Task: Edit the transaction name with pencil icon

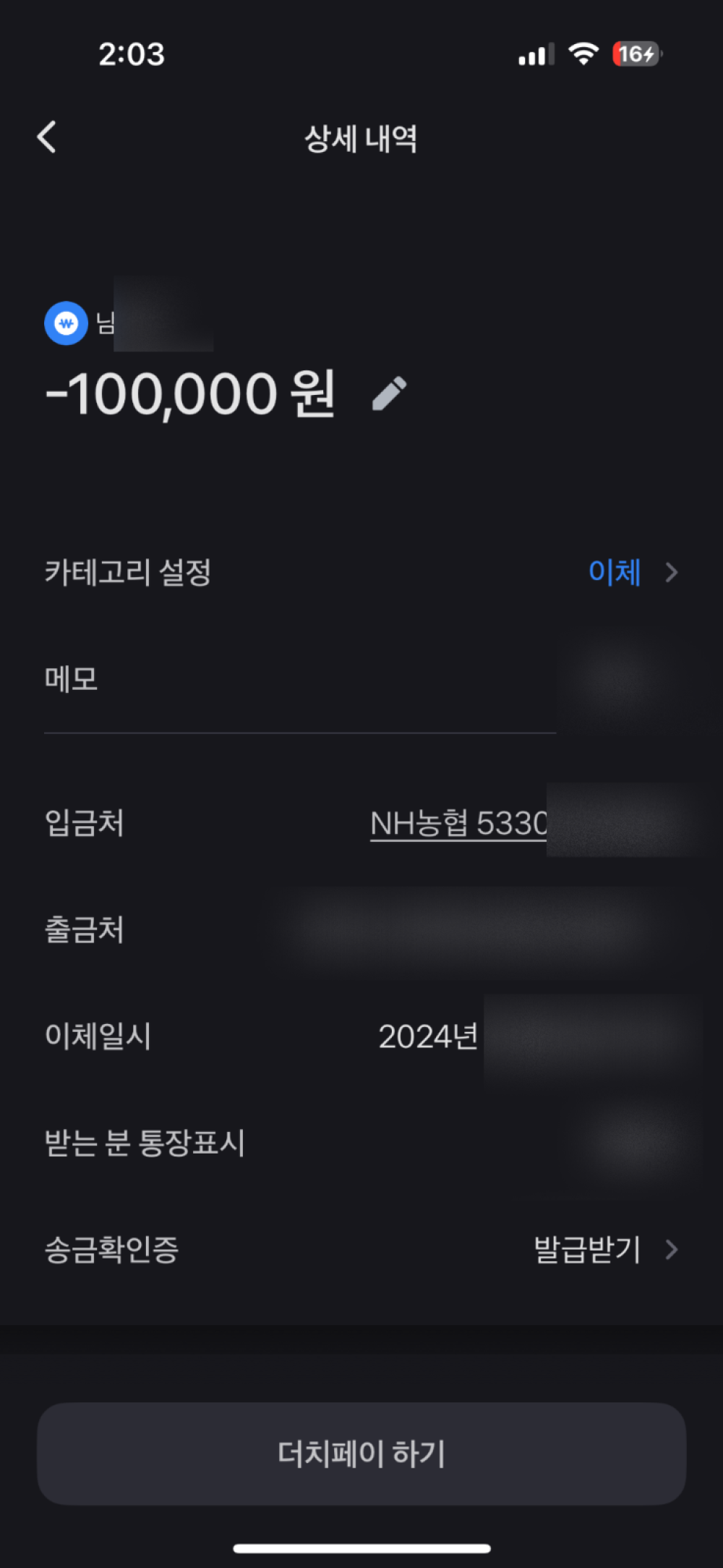Action: [390, 394]
